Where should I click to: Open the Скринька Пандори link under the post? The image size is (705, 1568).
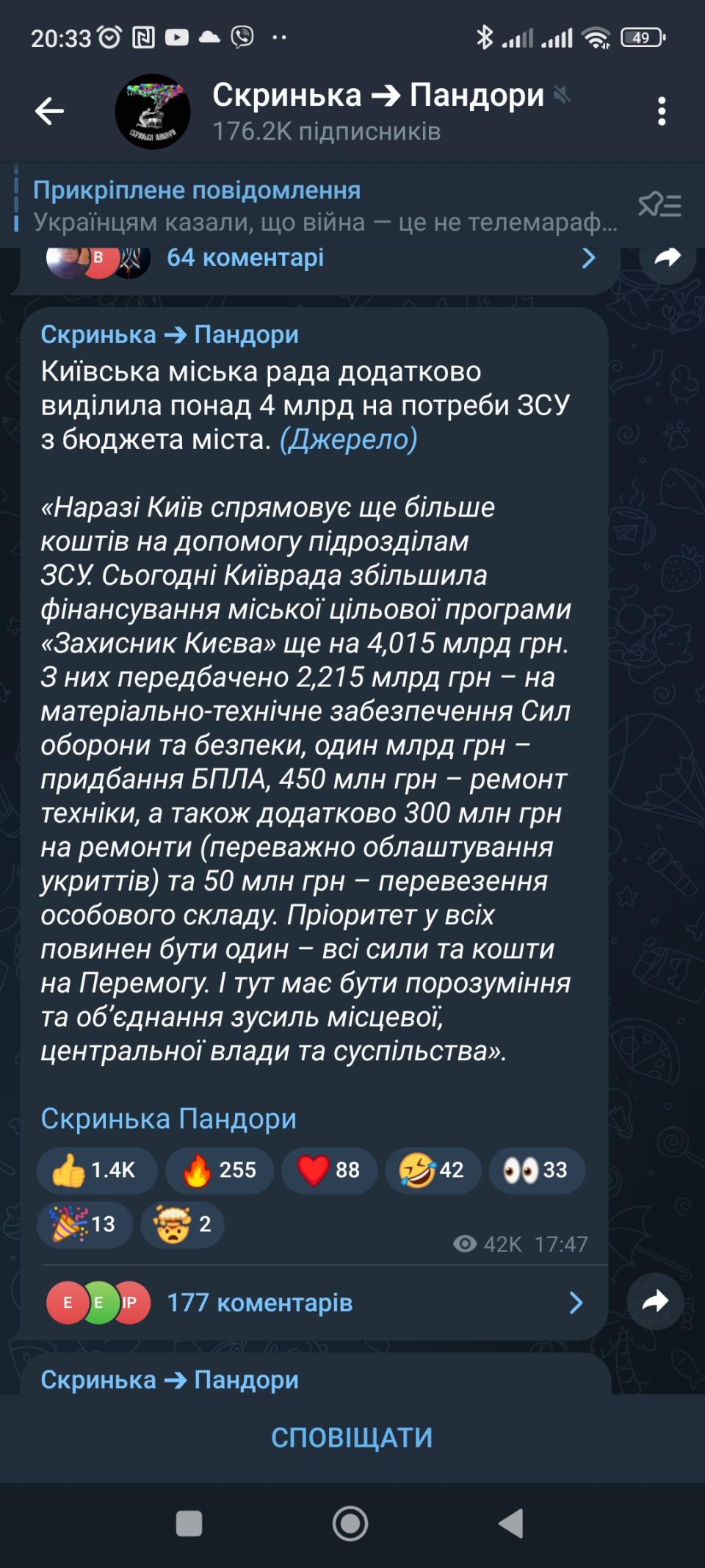coord(168,1118)
